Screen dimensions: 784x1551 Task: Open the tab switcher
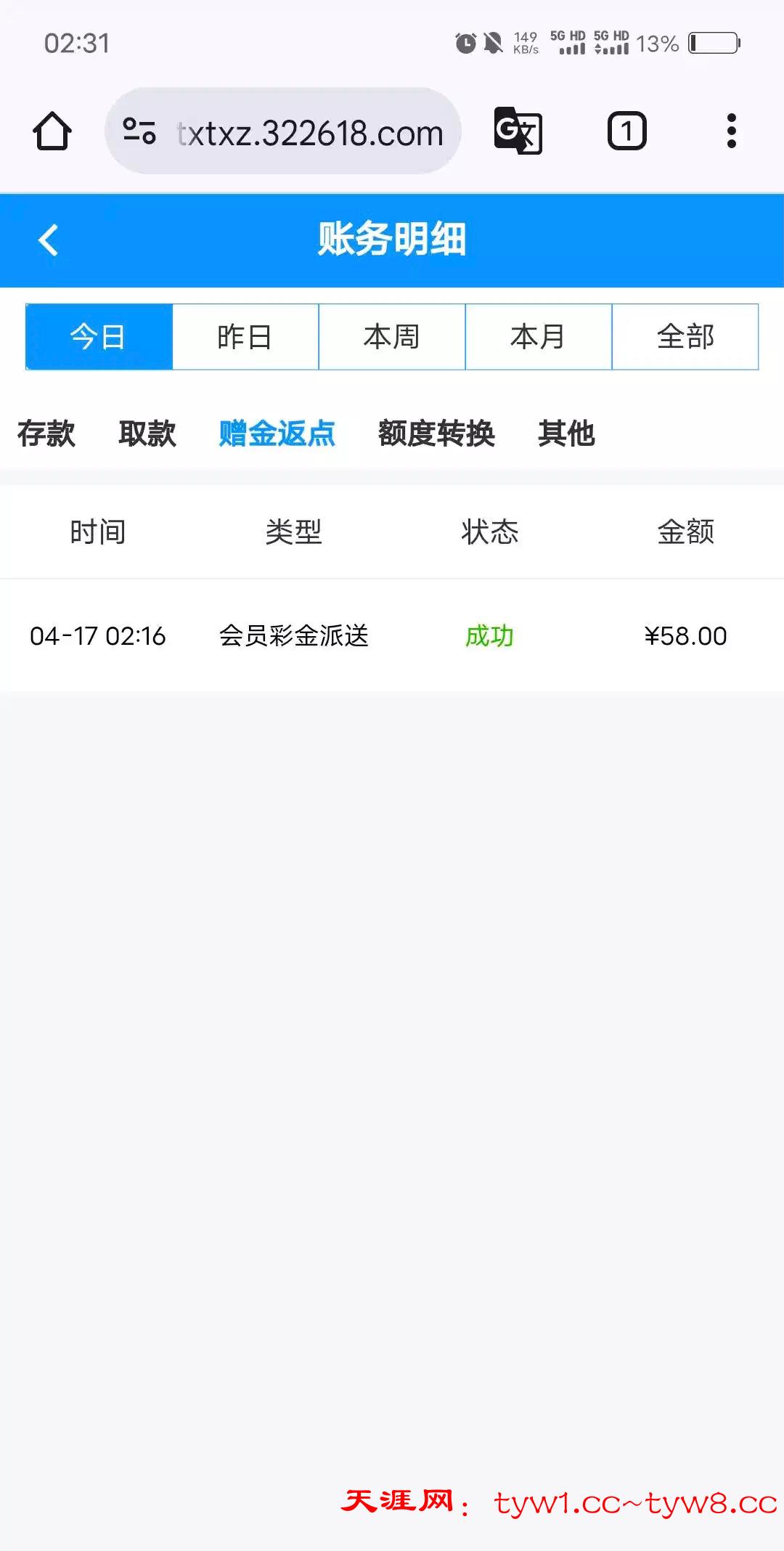click(626, 131)
